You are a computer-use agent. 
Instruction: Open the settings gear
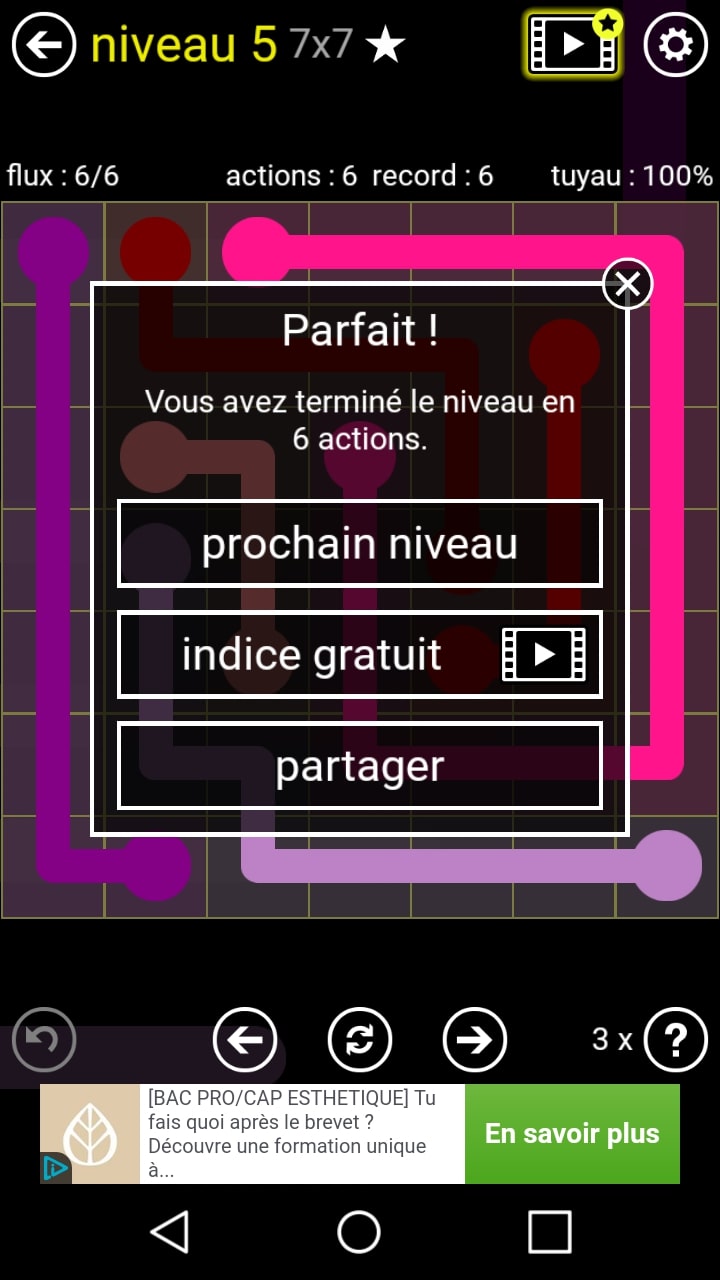(676, 45)
